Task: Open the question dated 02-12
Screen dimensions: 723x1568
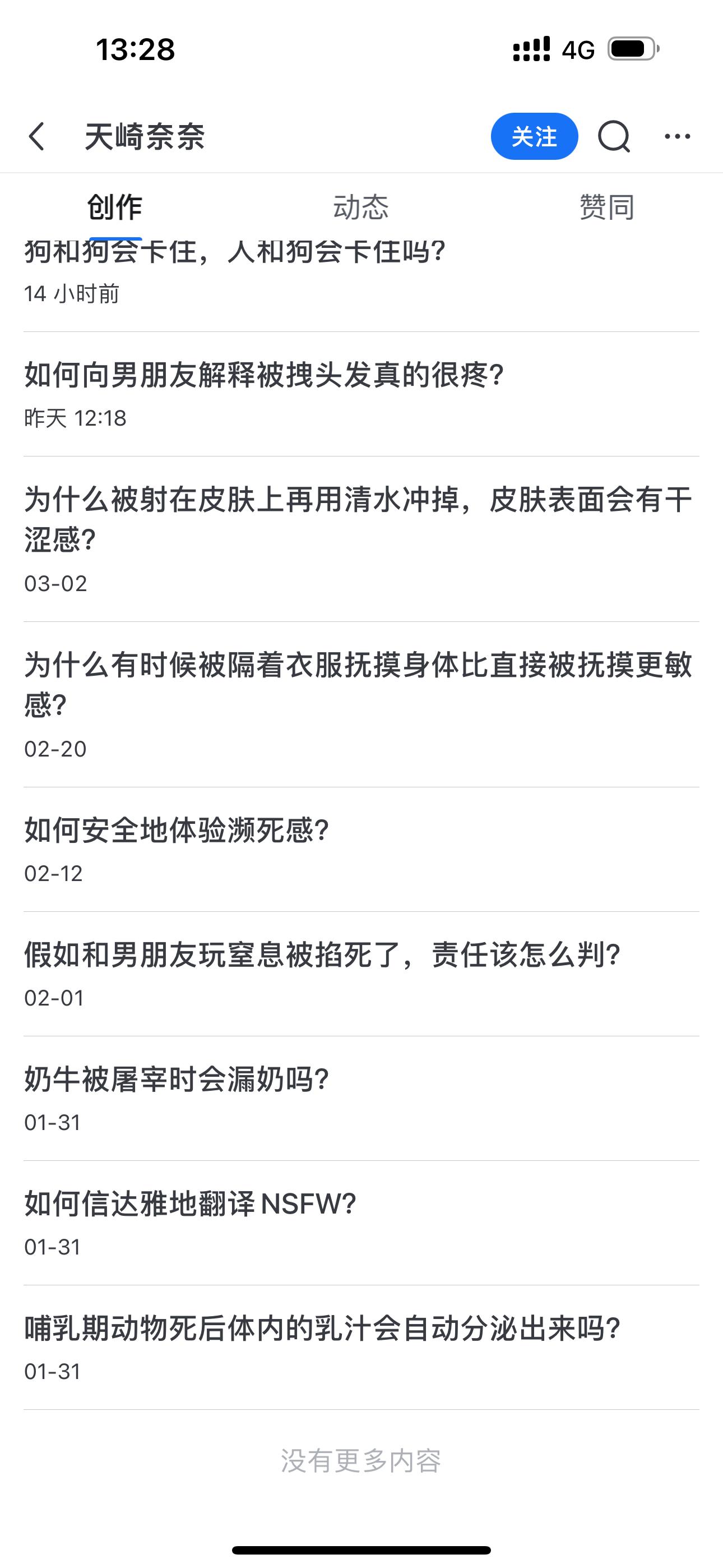Action: tap(361, 850)
